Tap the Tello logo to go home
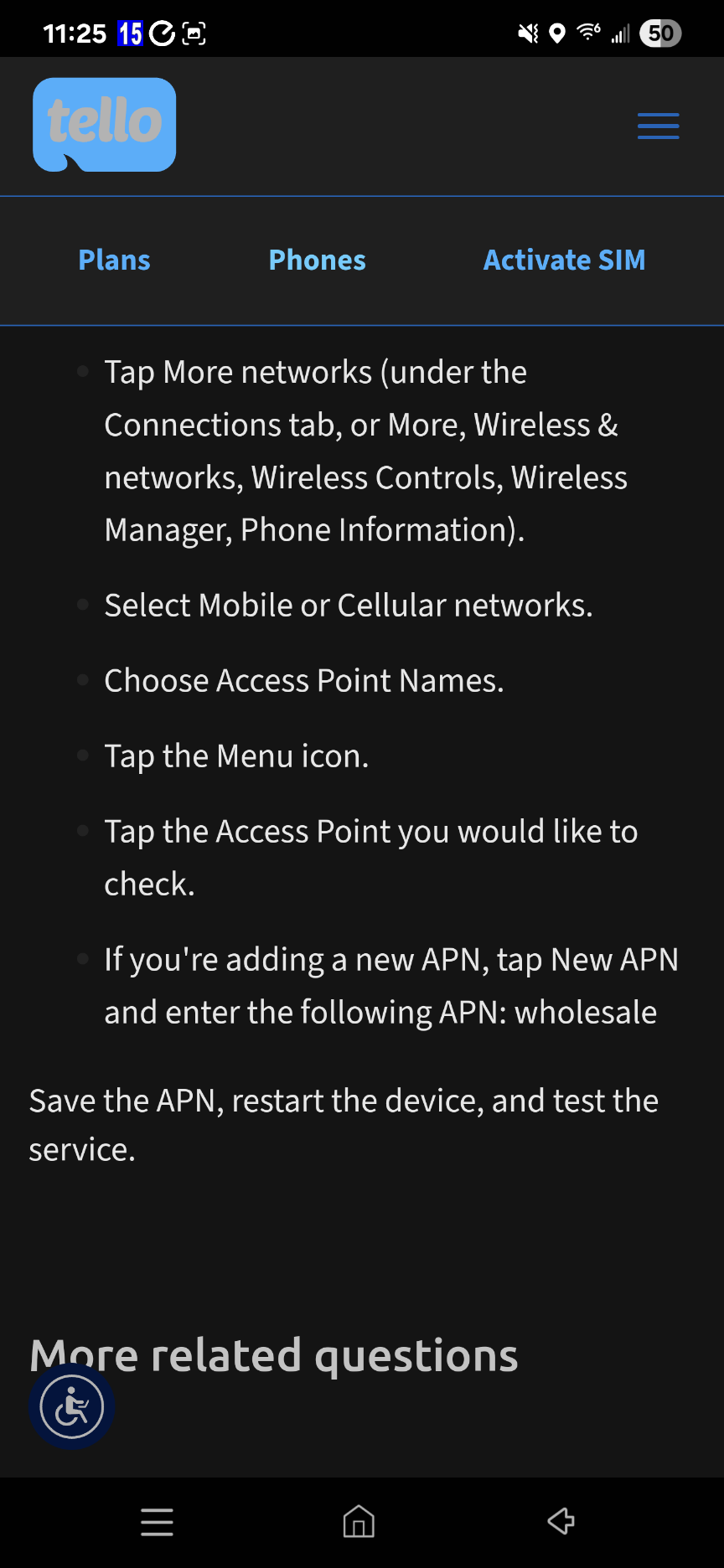Viewport: 724px width, 1568px height. tap(105, 125)
